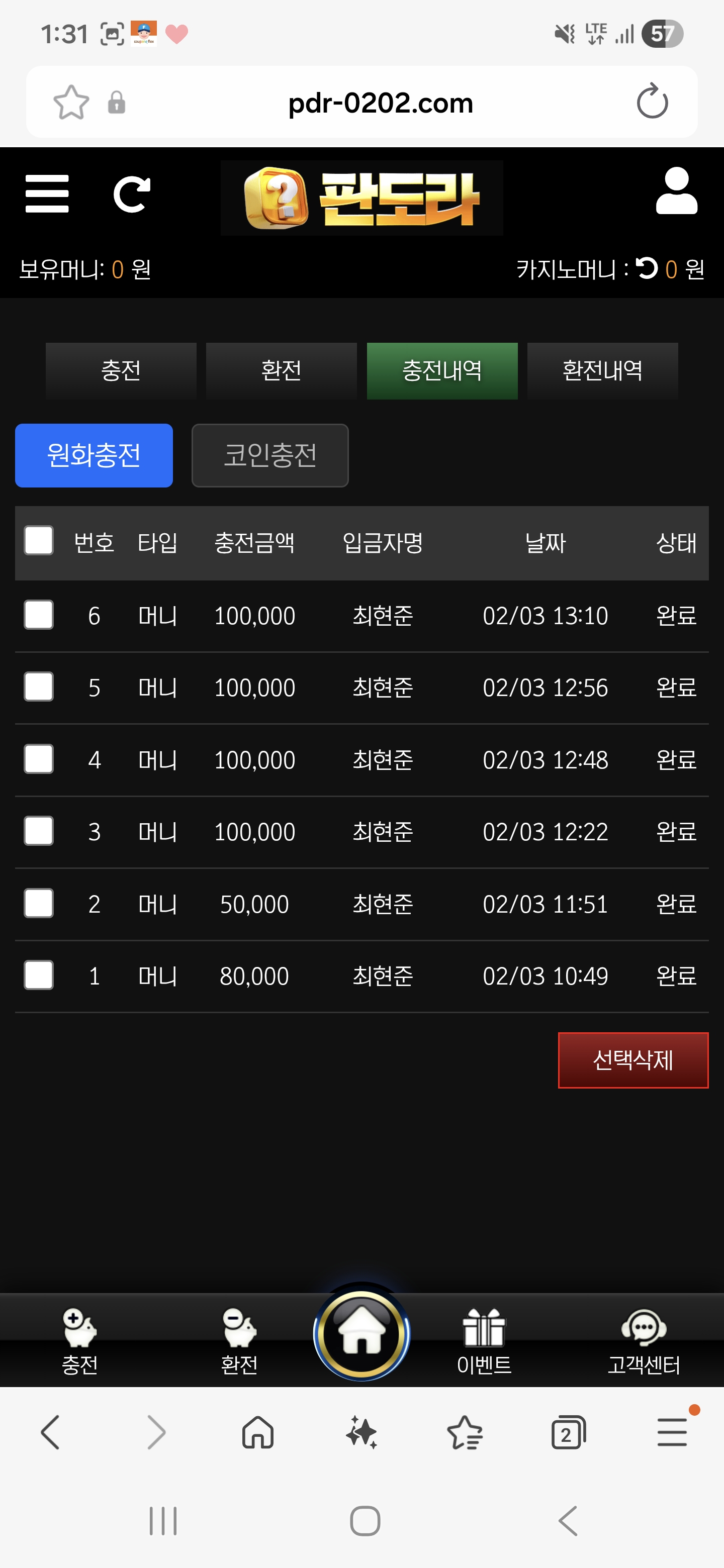Open the 환전내역 tab
Viewport: 724px width, 1568px height.
pos(602,371)
